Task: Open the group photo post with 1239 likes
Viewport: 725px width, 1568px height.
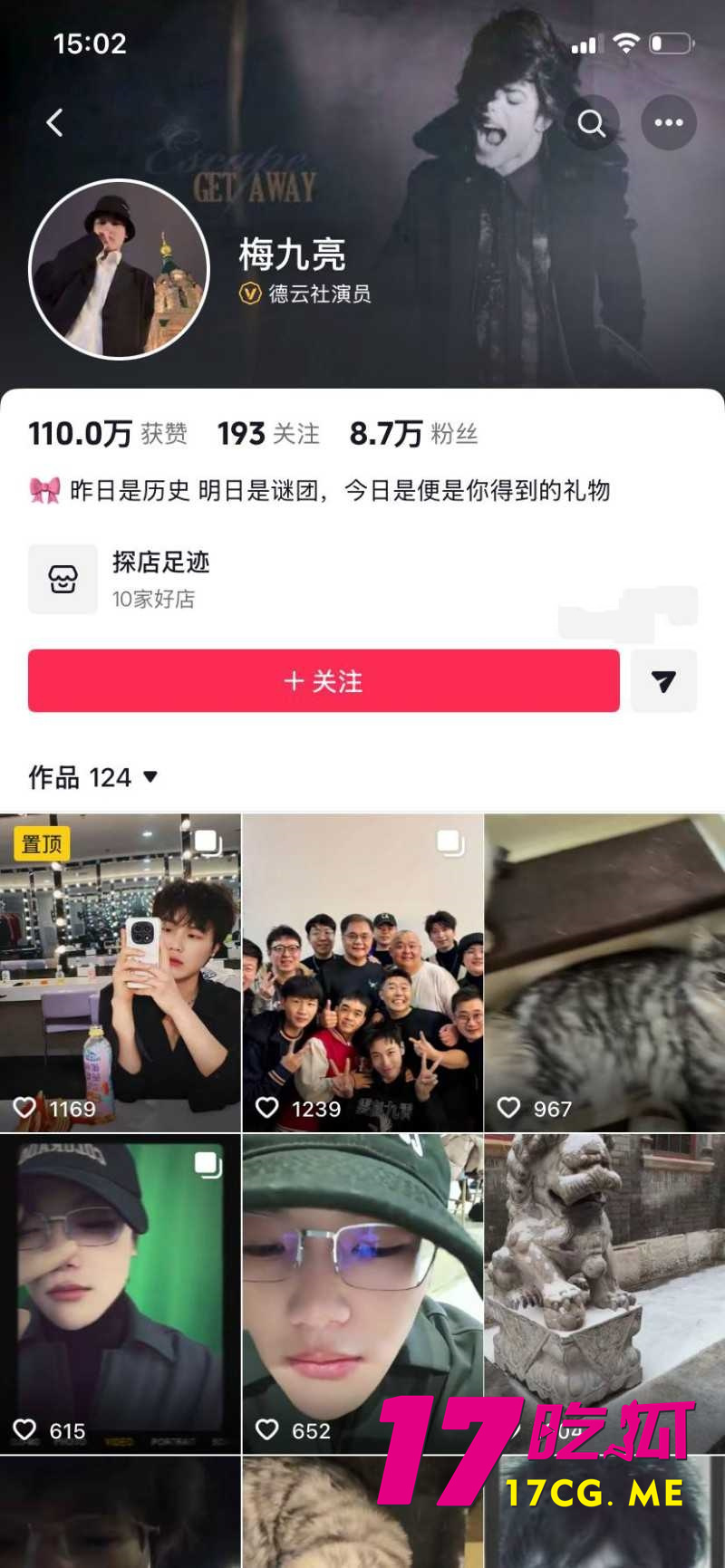Action: pos(362,972)
